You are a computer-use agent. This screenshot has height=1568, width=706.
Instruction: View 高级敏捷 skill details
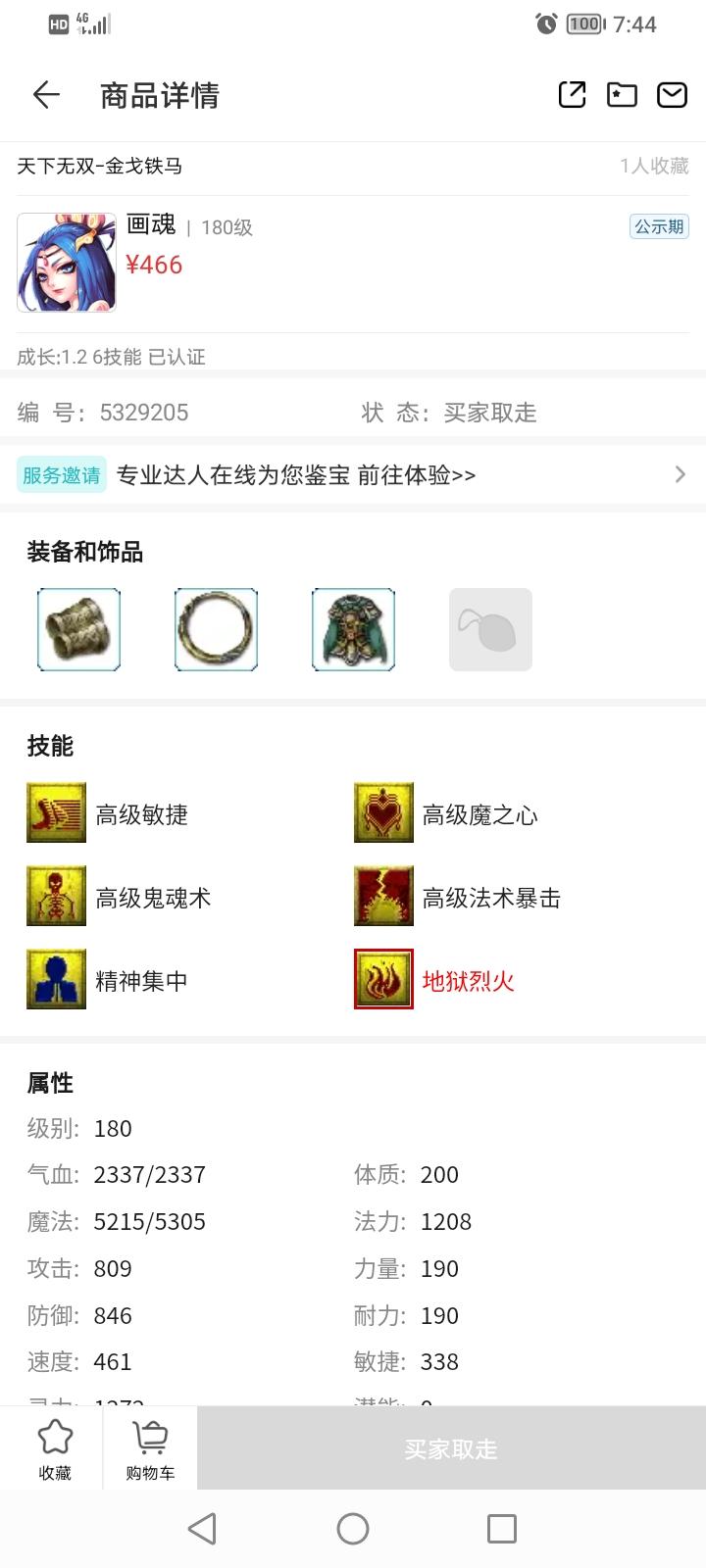pos(57,813)
